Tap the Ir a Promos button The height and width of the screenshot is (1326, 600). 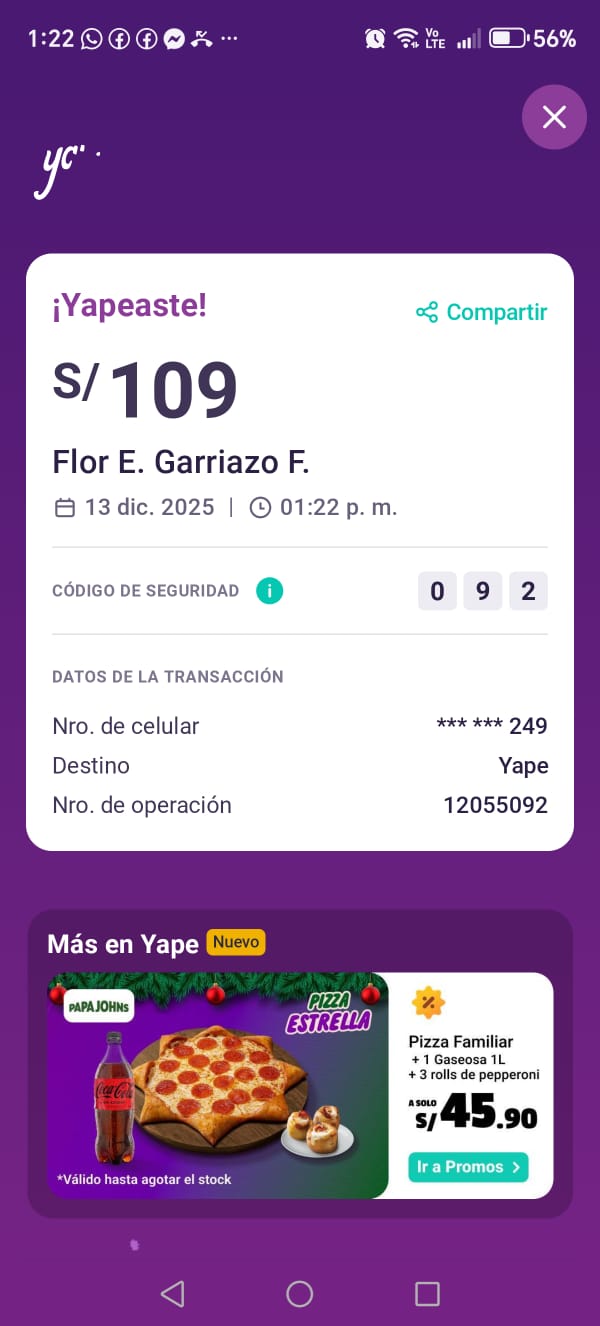[x=468, y=1167]
